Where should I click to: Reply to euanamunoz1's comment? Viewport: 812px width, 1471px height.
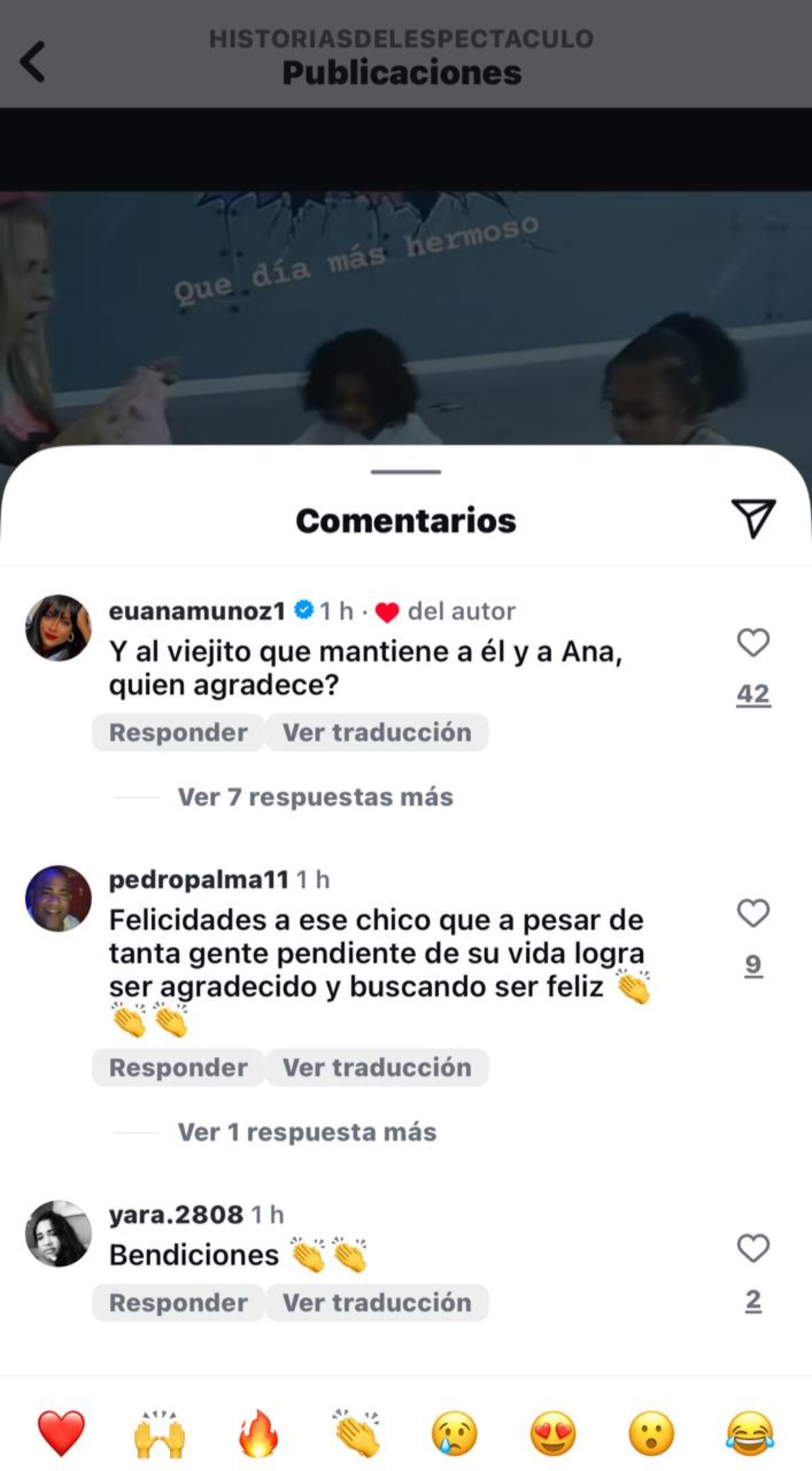coord(178,732)
